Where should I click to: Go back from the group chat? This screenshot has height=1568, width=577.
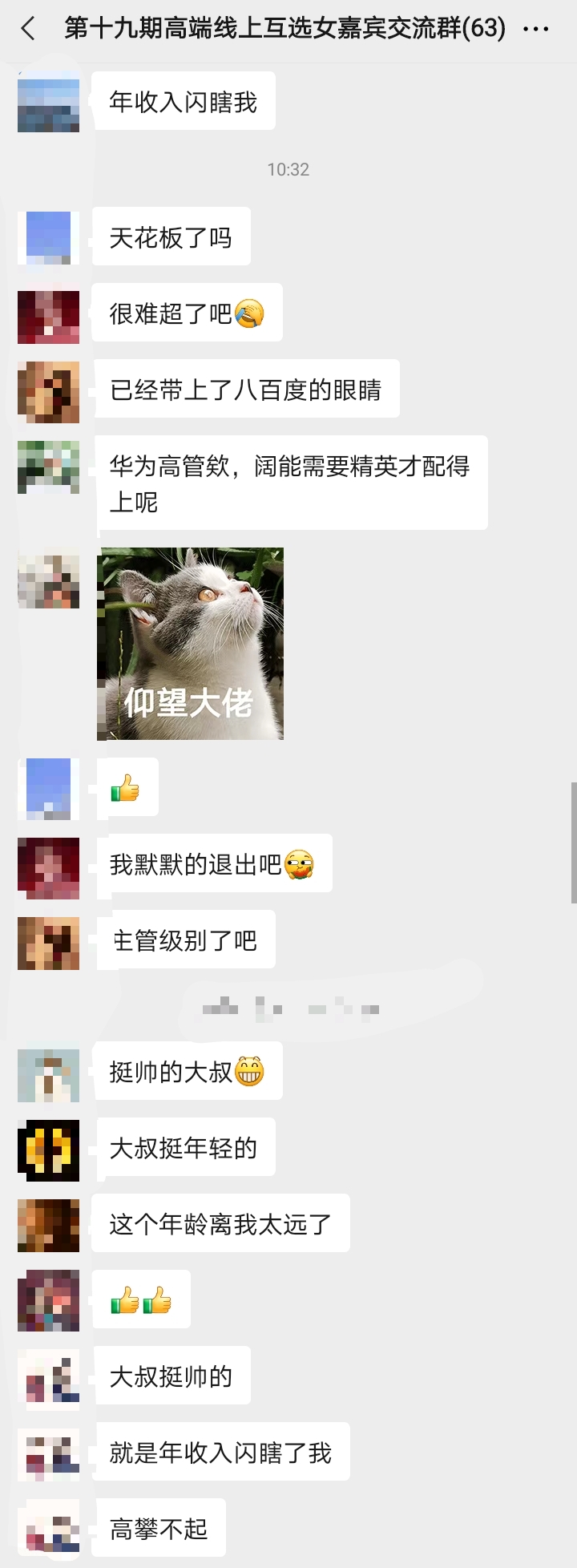29,30
